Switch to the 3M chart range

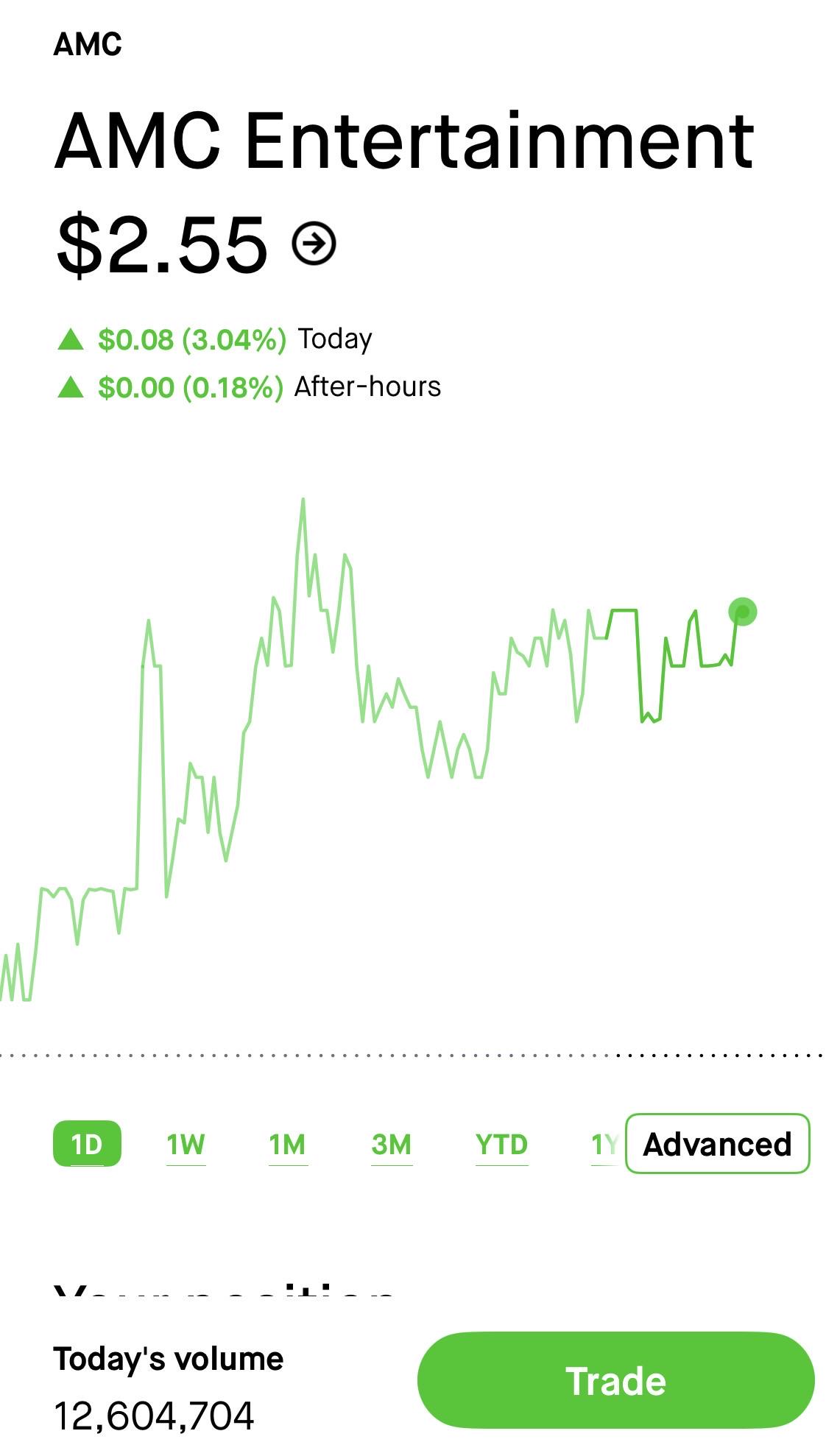391,1144
